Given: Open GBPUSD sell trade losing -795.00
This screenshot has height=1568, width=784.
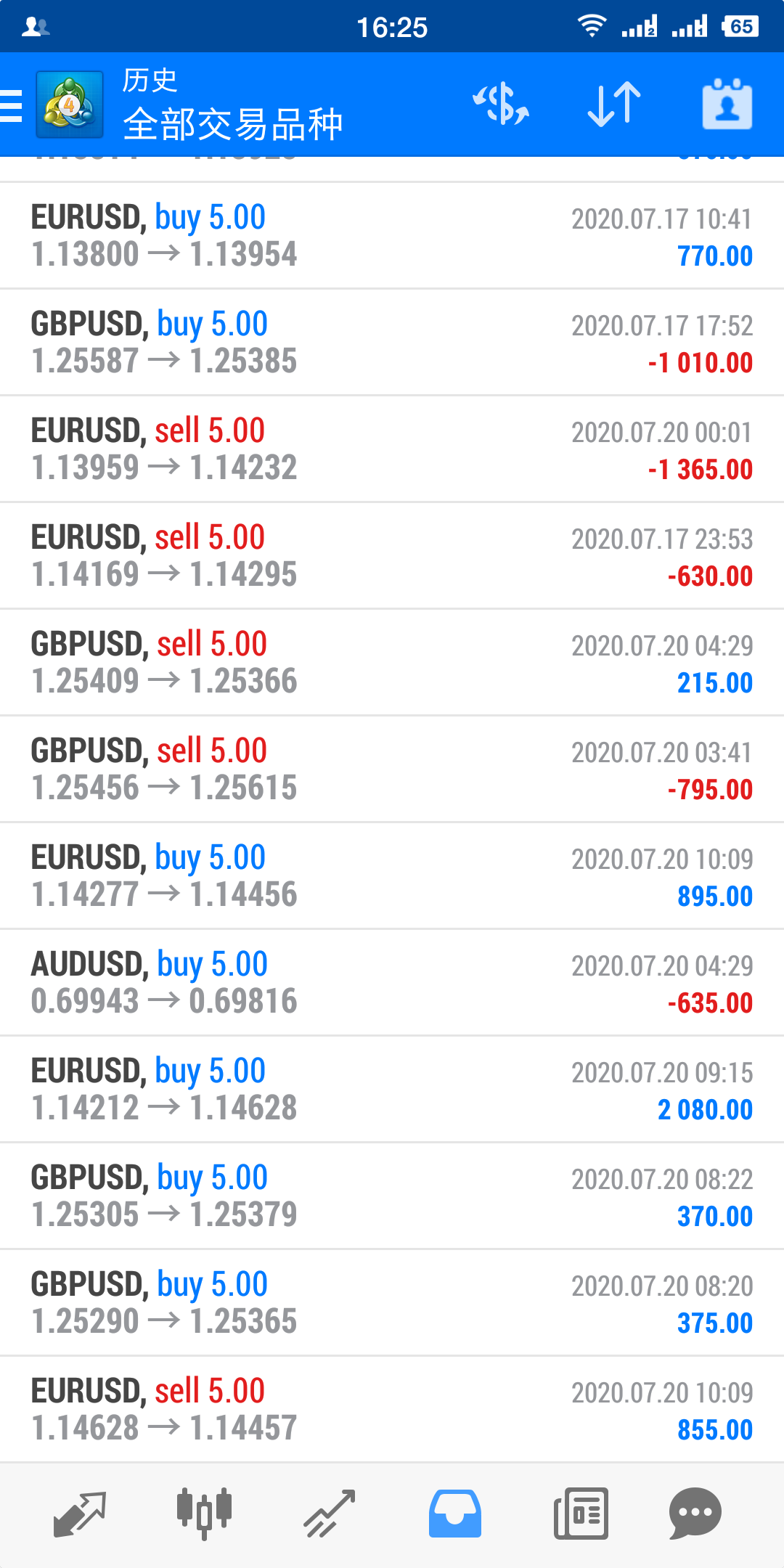Looking at the screenshot, I should (392, 769).
